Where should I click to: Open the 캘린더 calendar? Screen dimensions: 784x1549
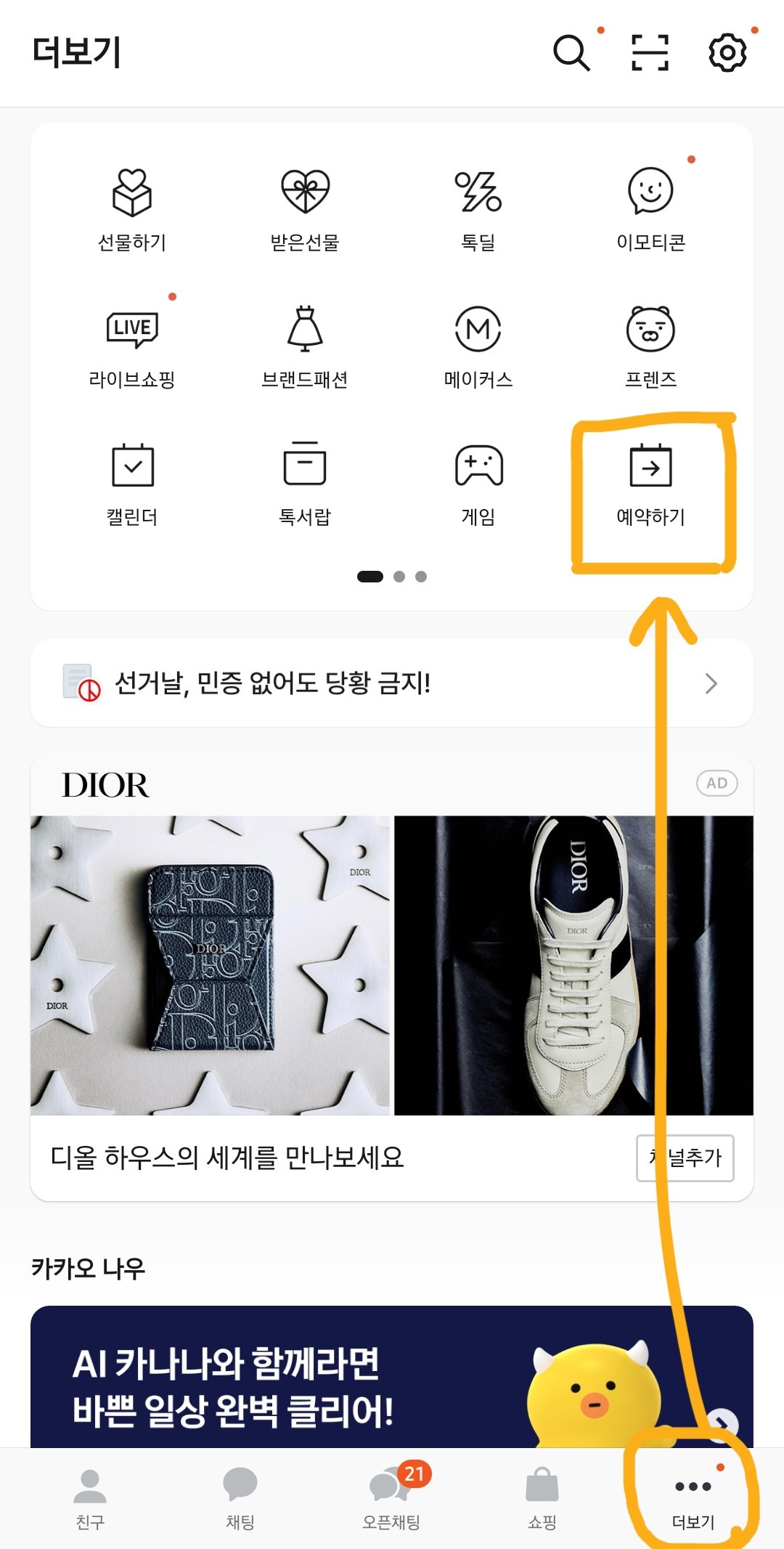pyautogui.click(x=131, y=487)
